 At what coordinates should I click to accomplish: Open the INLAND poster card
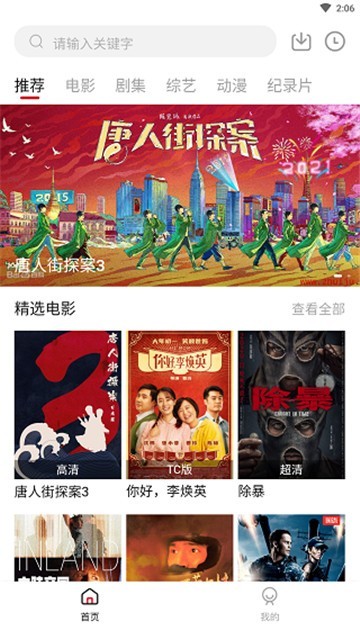click(x=68, y=548)
